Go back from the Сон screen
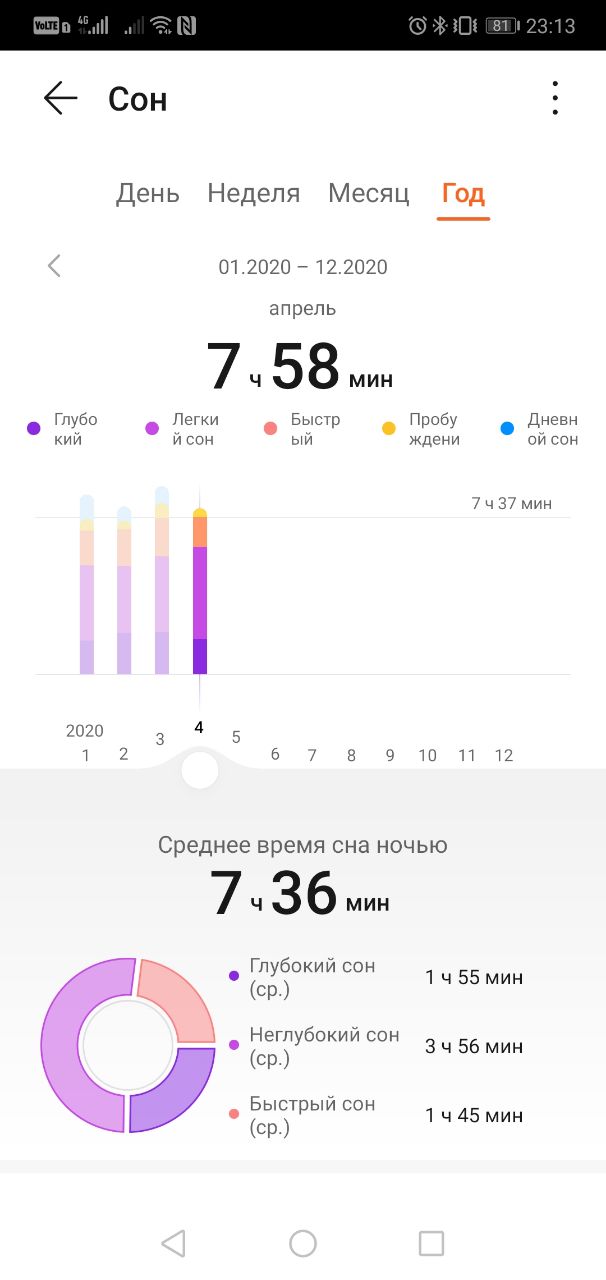 pyautogui.click(x=61, y=98)
